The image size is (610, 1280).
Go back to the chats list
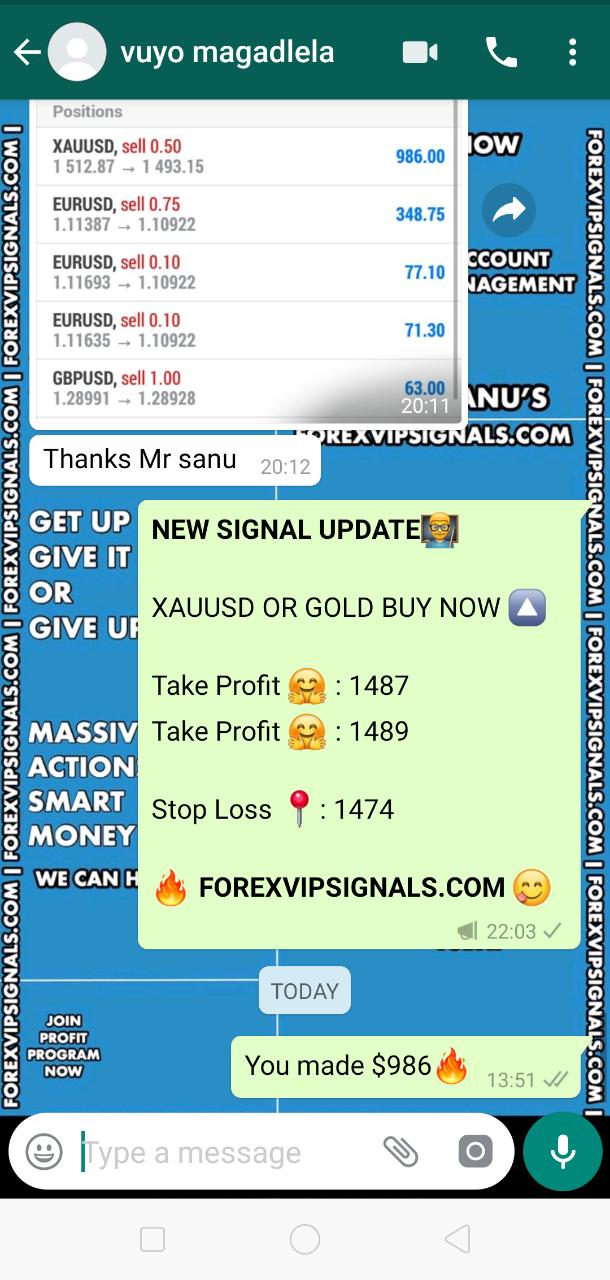[x=27, y=52]
